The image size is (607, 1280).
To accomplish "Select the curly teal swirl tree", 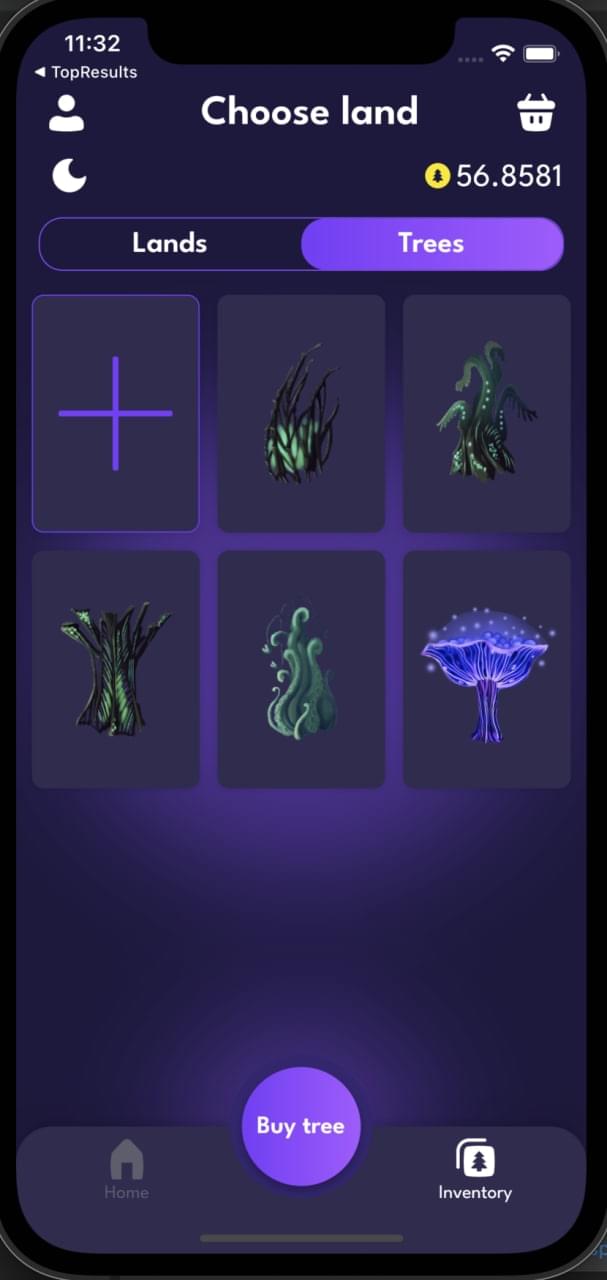I will (x=301, y=669).
